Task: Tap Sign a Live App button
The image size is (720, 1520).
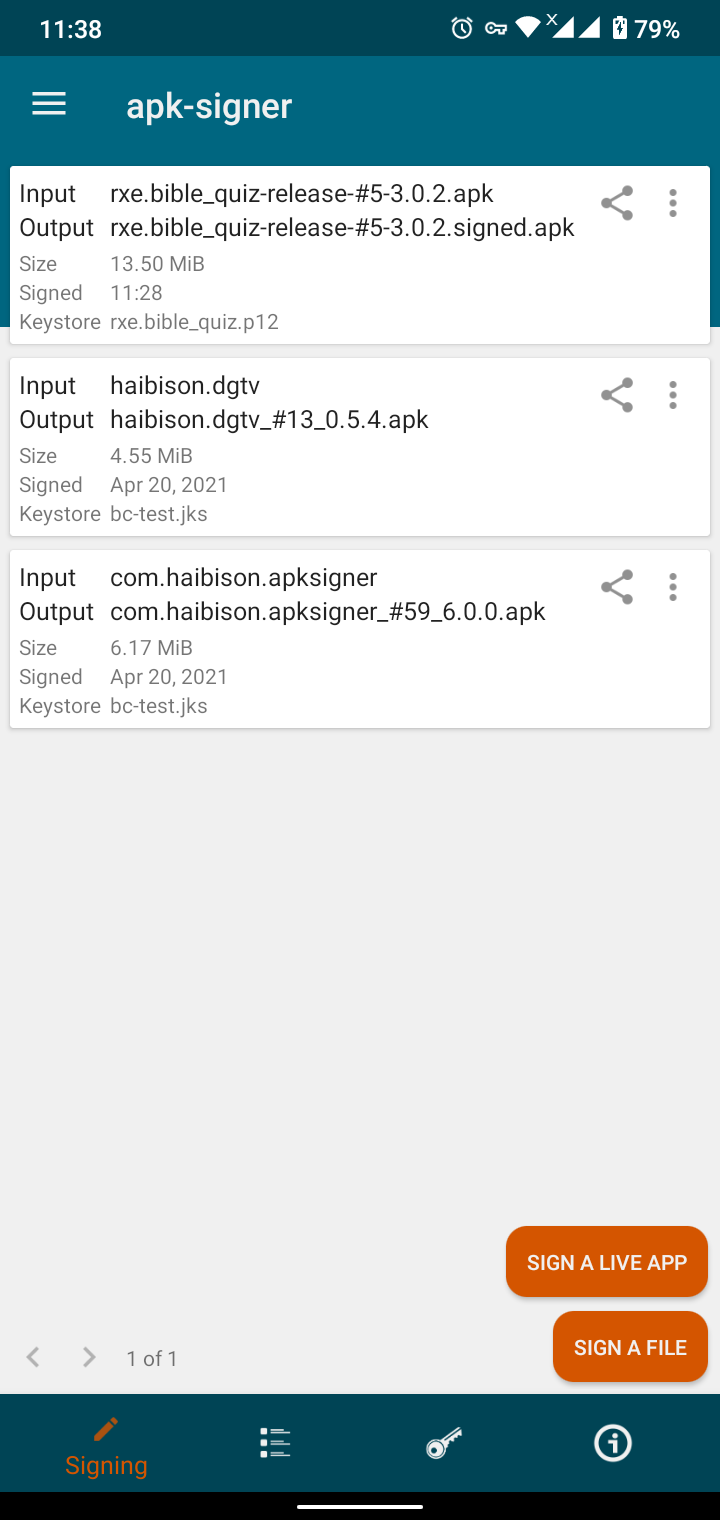Action: point(607,1262)
